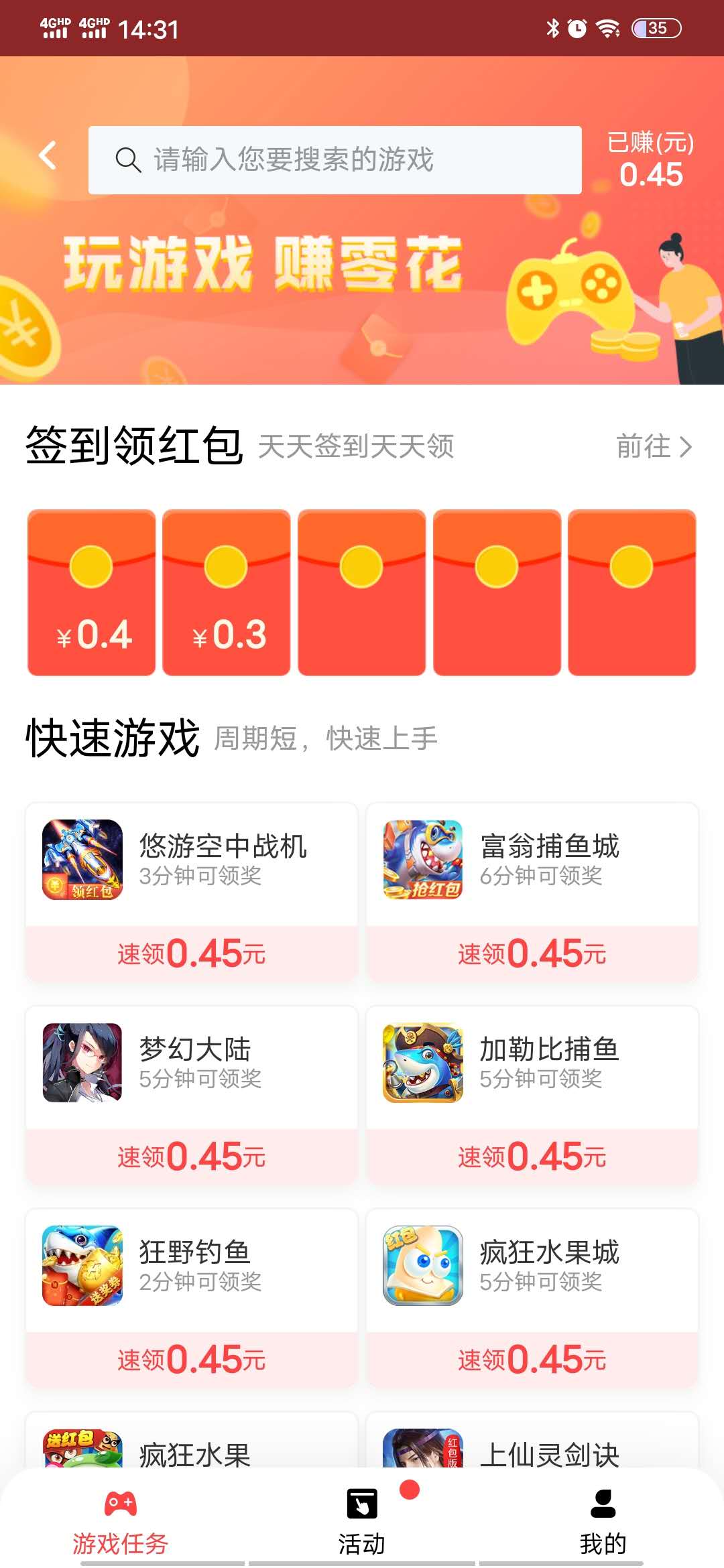
Task: Go back using the arrow icon
Action: pos(48,156)
